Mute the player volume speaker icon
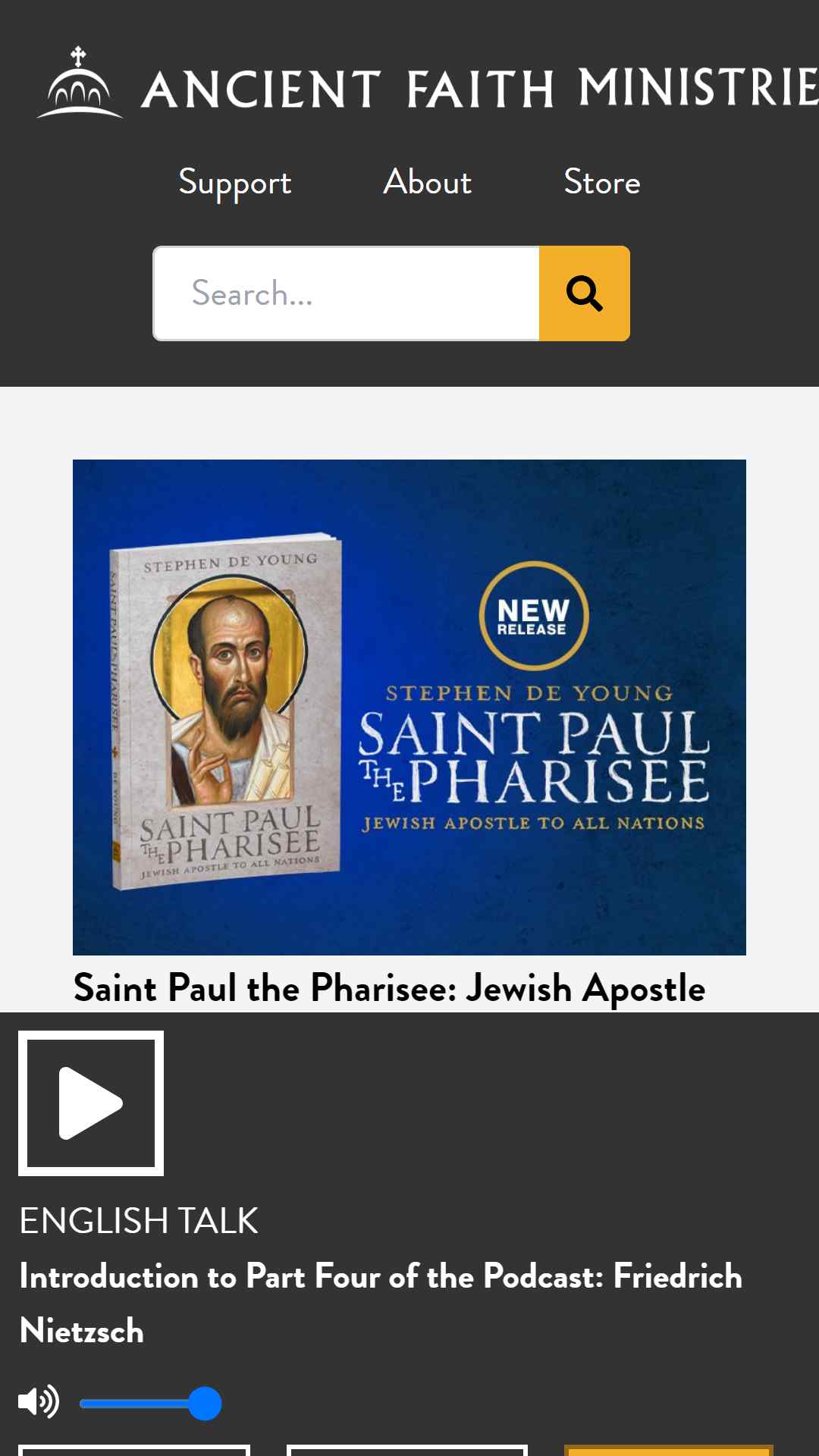Image resolution: width=819 pixels, height=1456 pixels. [39, 1402]
